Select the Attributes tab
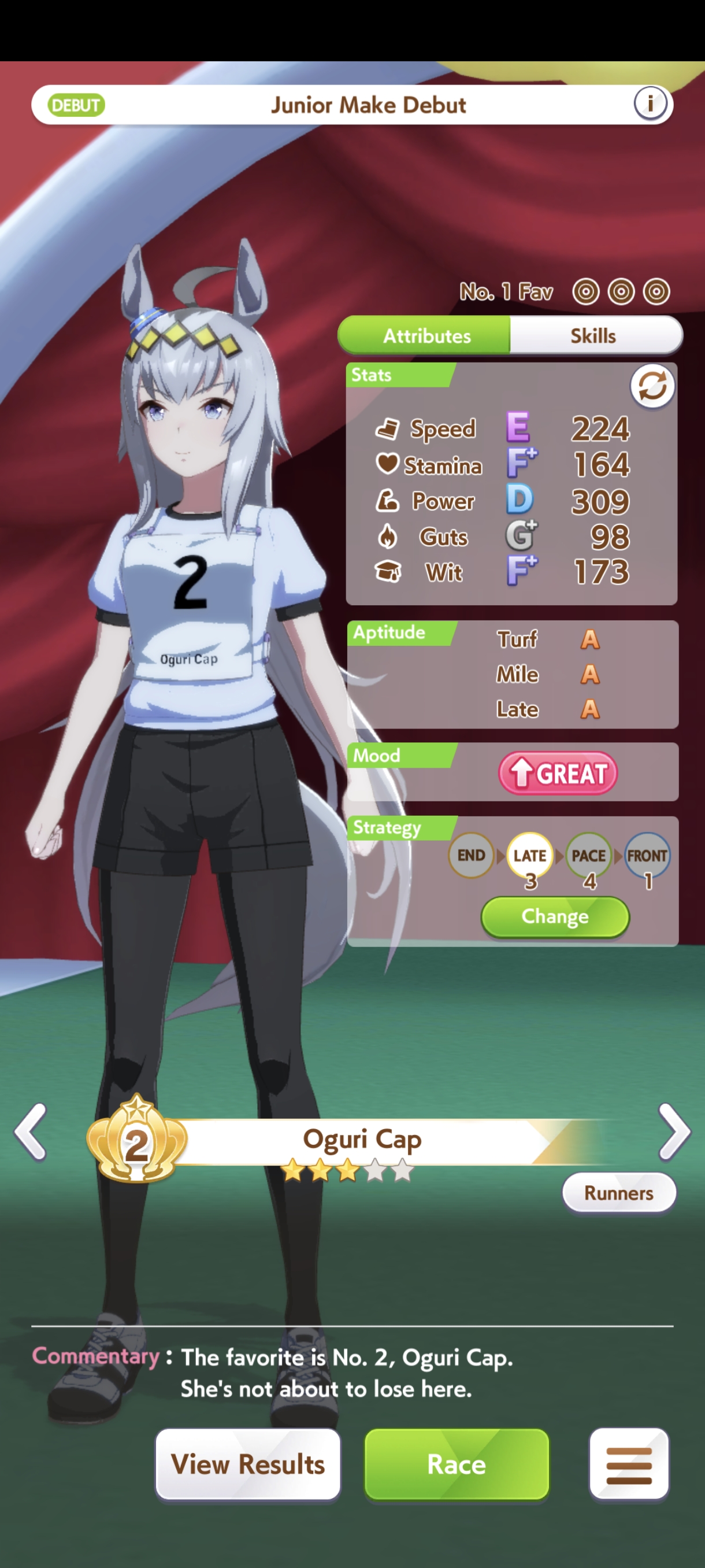The image size is (705, 1568). pyautogui.click(x=426, y=335)
